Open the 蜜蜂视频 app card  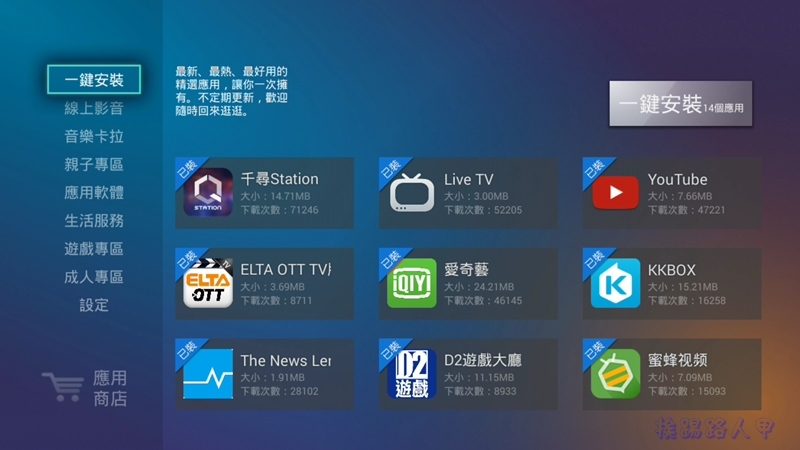click(671, 374)
